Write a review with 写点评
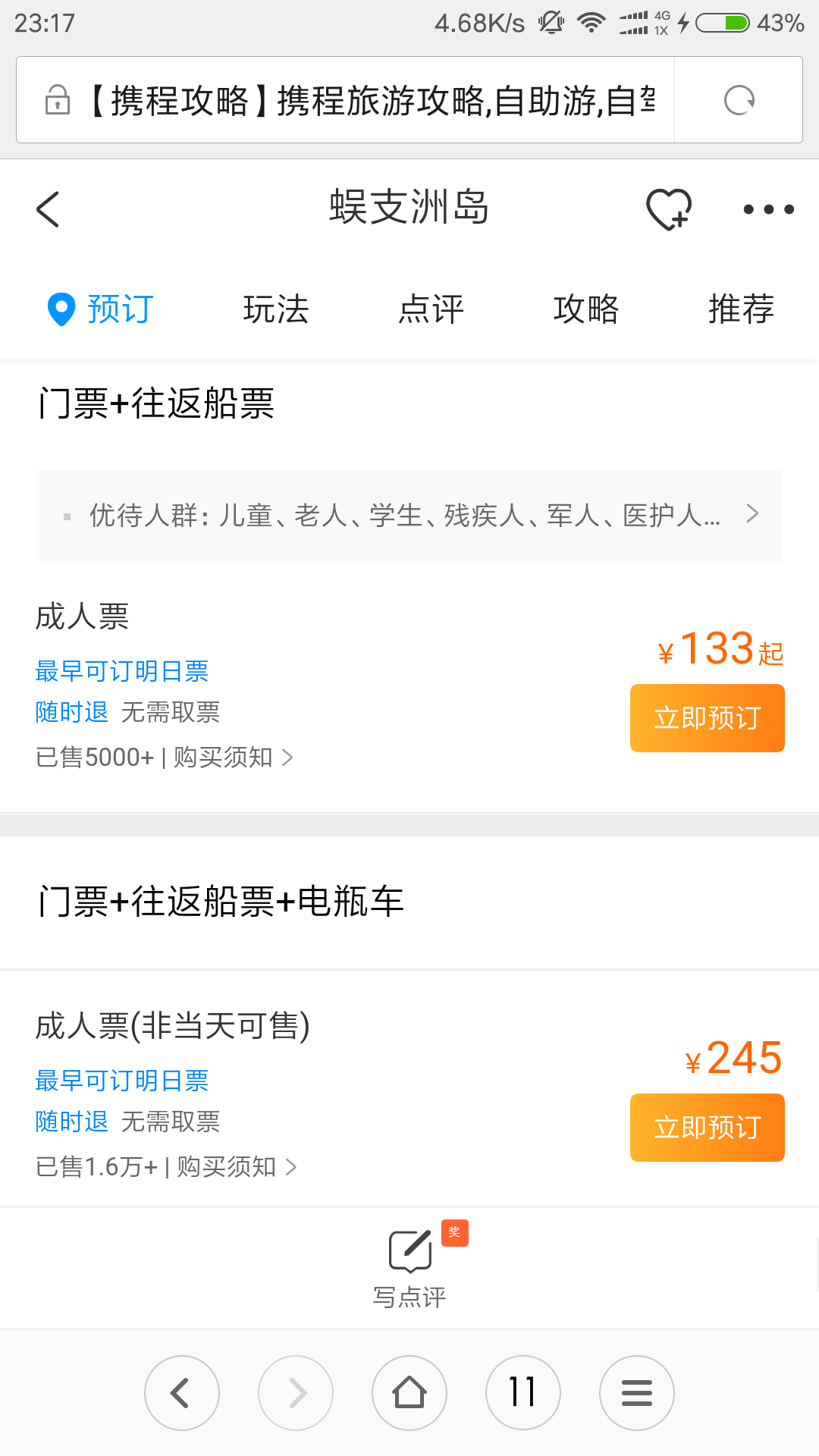Image resolution: width=819 pixels, height=1456 pixels. (409, 1269)
